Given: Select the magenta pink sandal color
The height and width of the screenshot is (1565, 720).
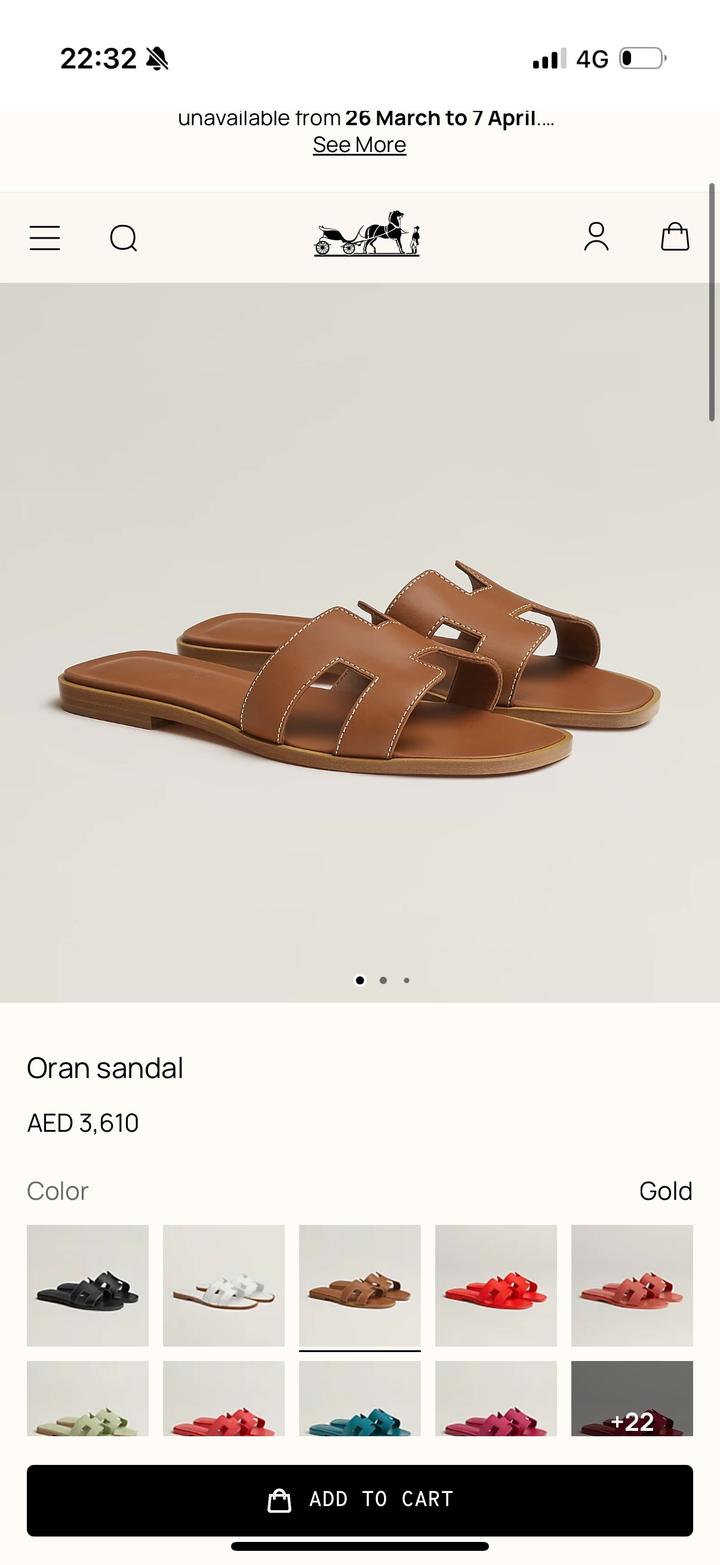Looking at the screenshot, I should (496, 1400).
